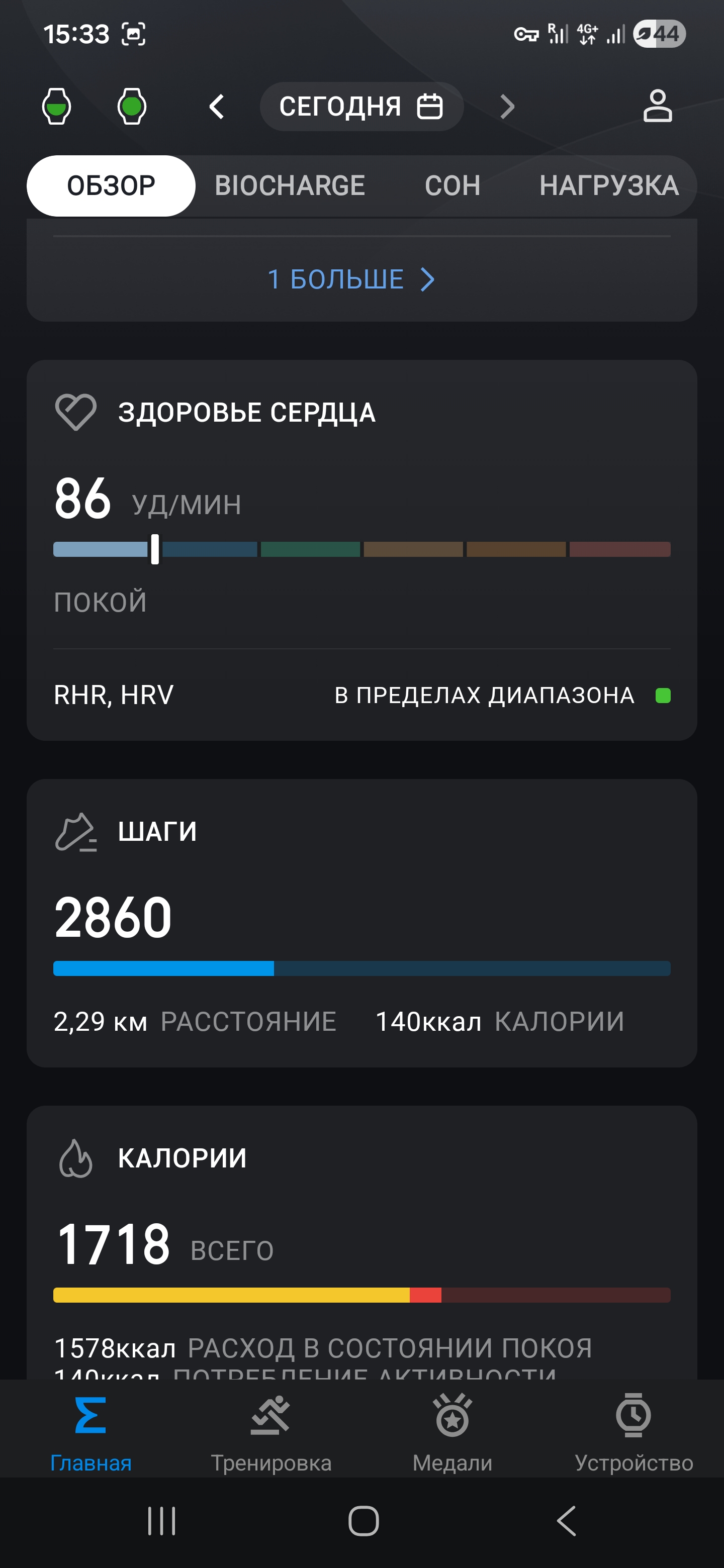Open the СЕГОДНЯ date picker

click(361, 107)
